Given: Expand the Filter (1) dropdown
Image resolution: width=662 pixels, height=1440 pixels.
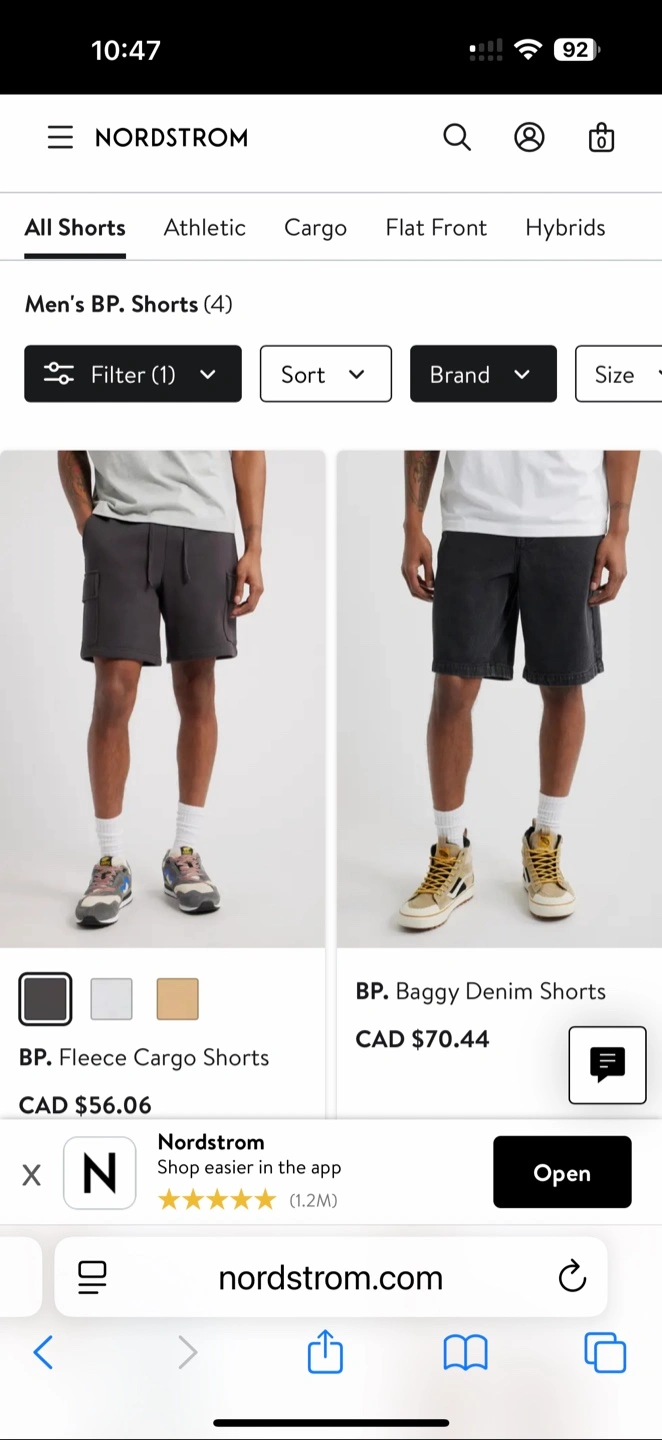Looking at the screenshot, I should [133, 374].
